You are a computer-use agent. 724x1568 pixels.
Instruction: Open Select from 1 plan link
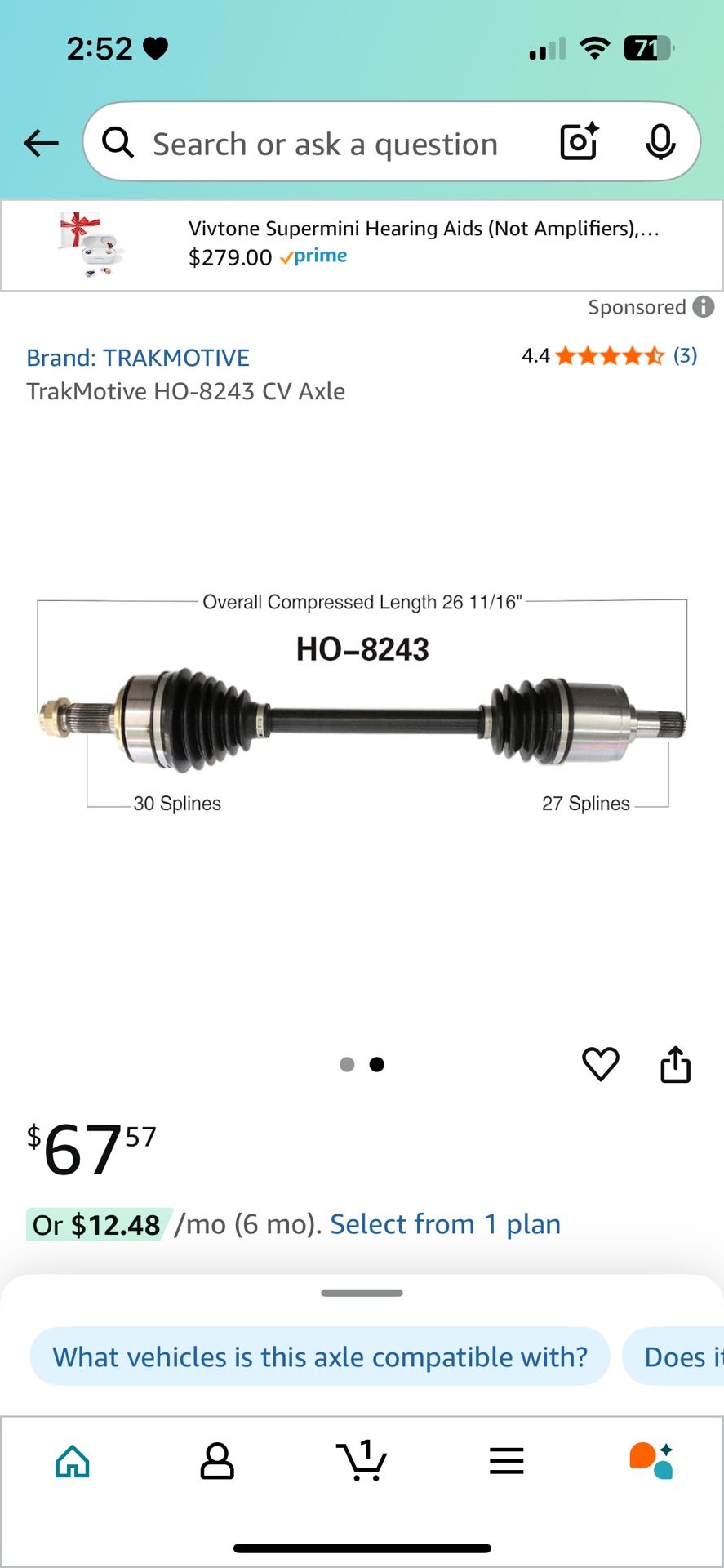tap(445, 1224)
